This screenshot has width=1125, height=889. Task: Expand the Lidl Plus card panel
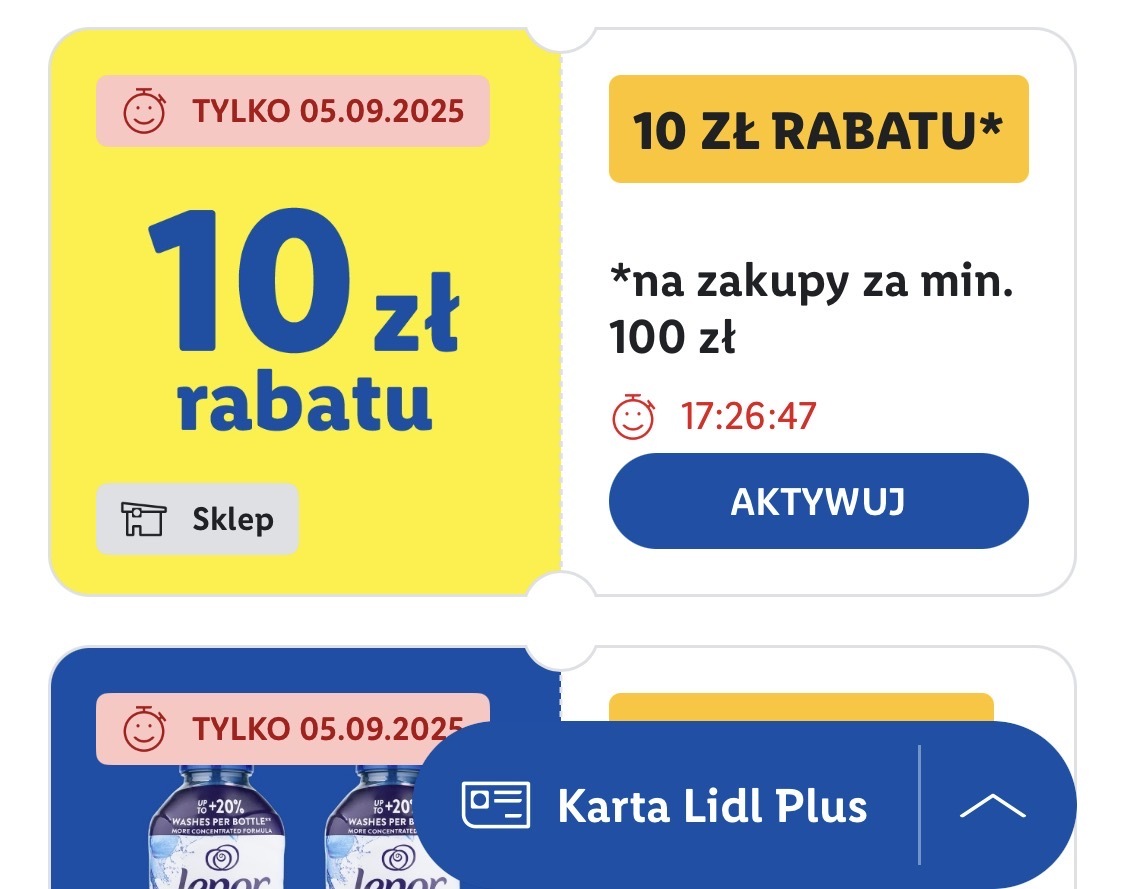coord(992,806)
